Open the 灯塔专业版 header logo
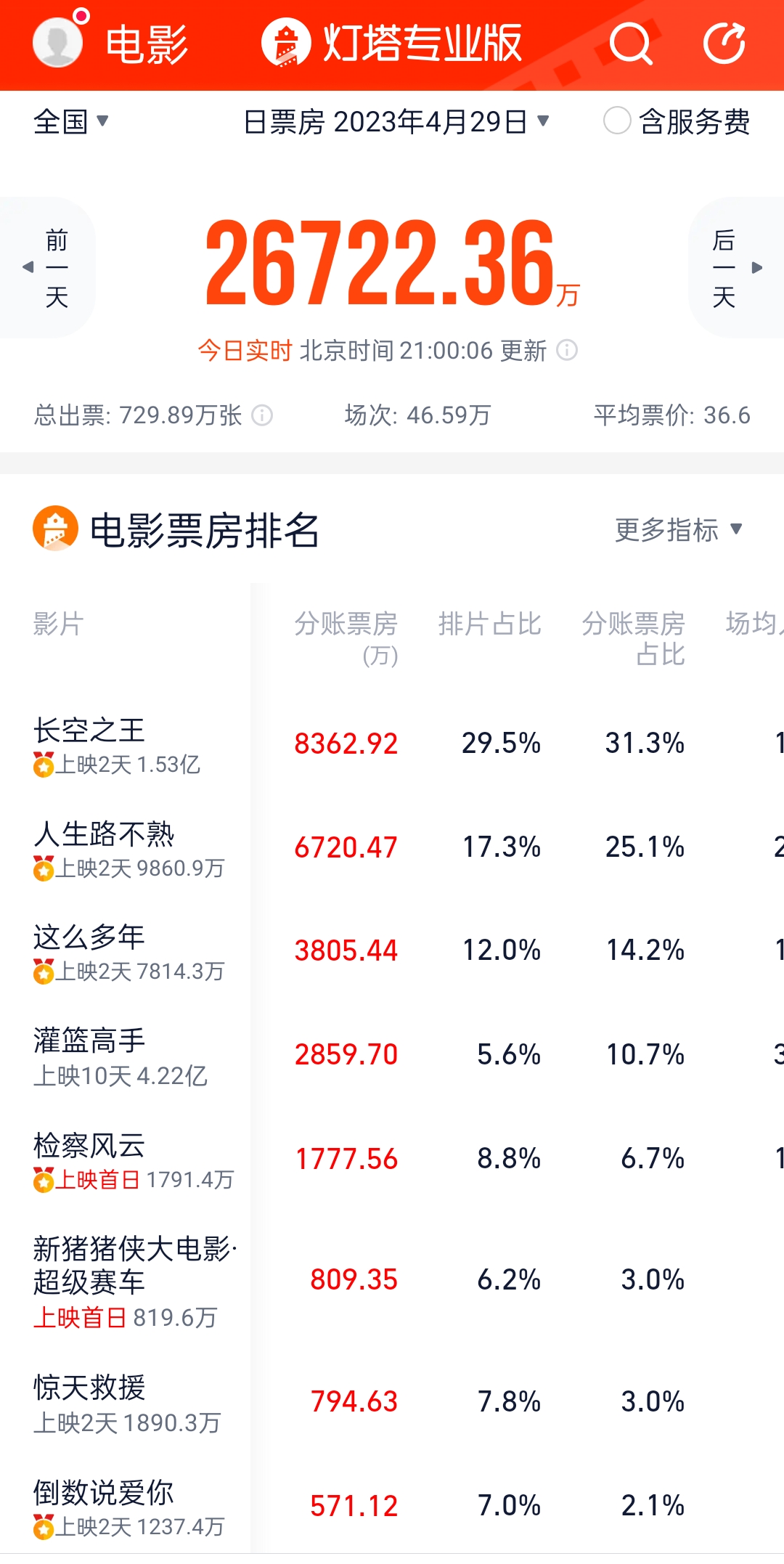The width and height of the screenshot is (784, 1564). tap(392, 44)
